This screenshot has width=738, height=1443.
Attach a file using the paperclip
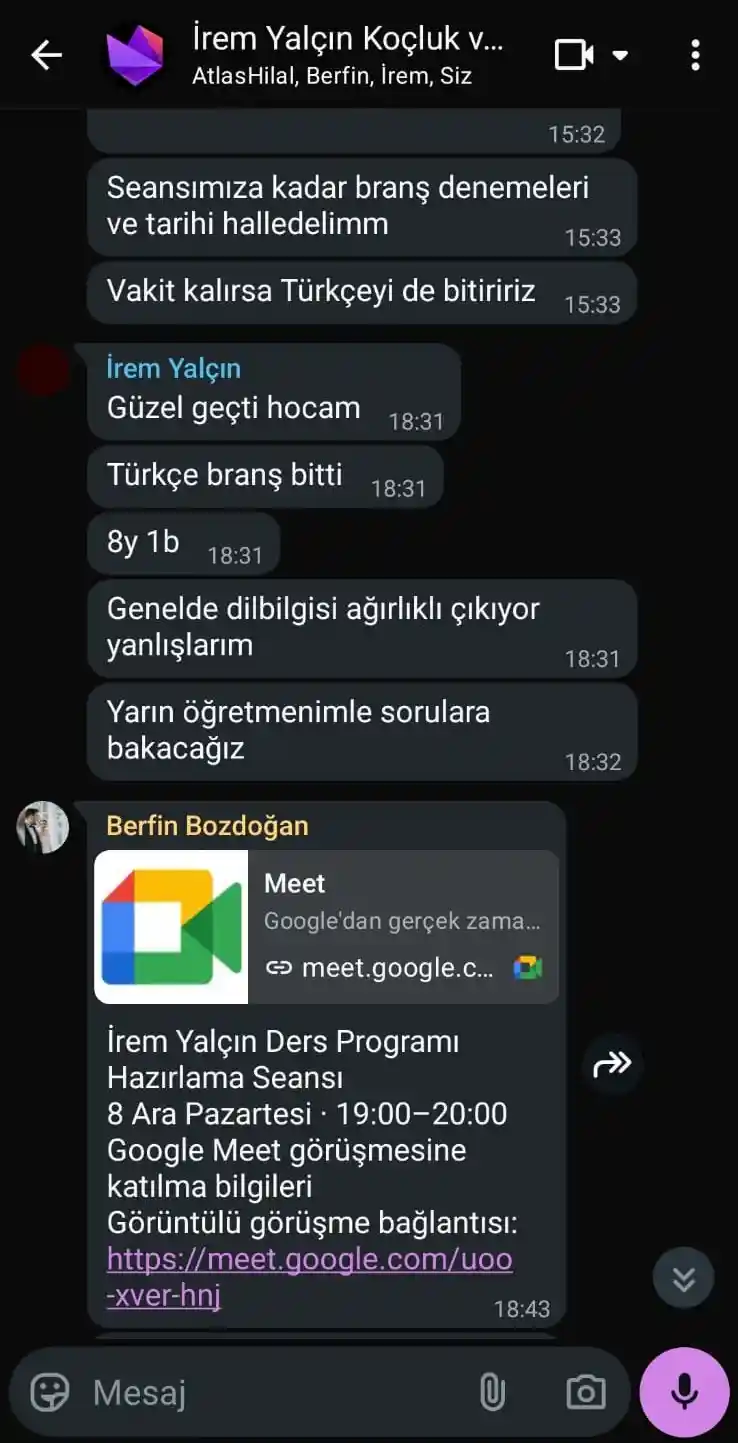(492, 1389)
